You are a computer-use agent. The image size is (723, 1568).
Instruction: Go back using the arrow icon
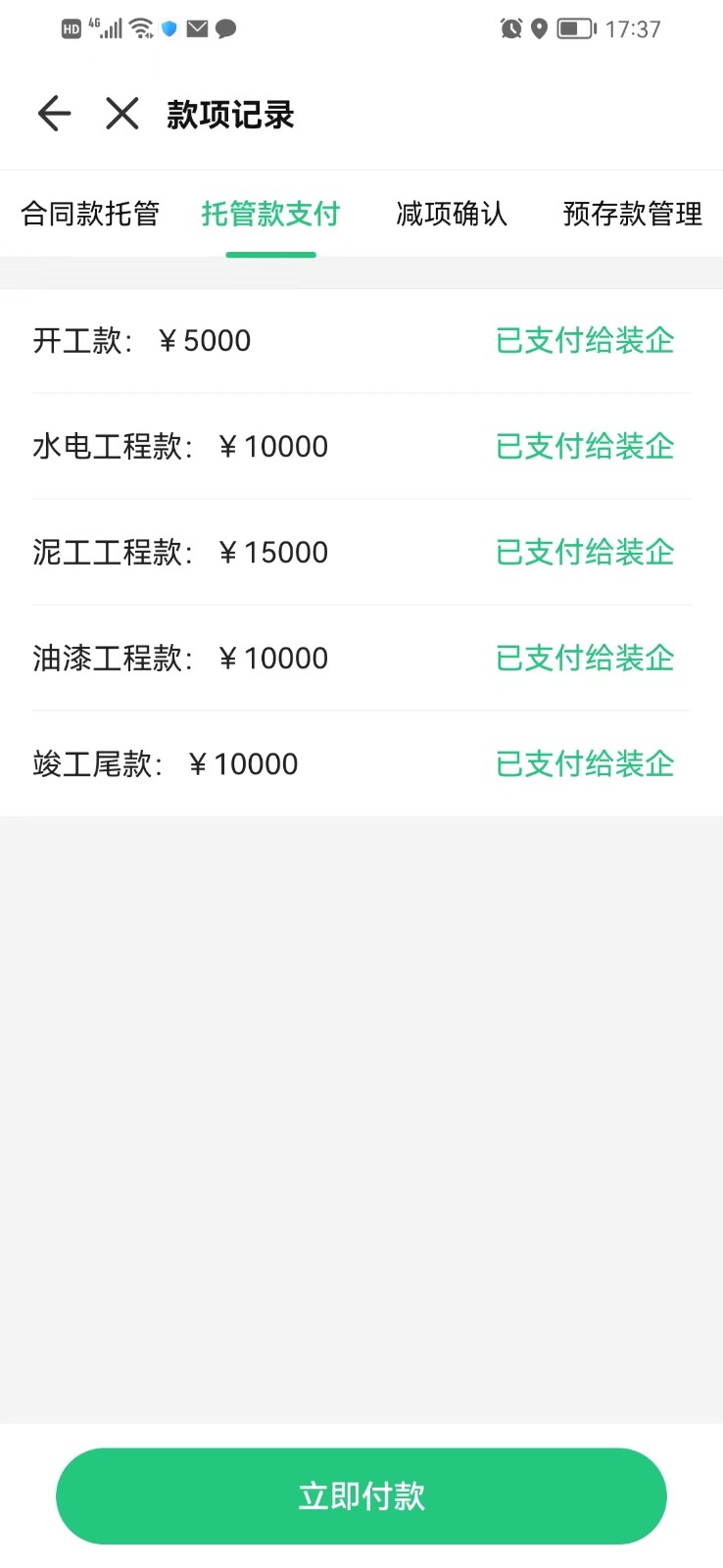(x=54, y=114)
